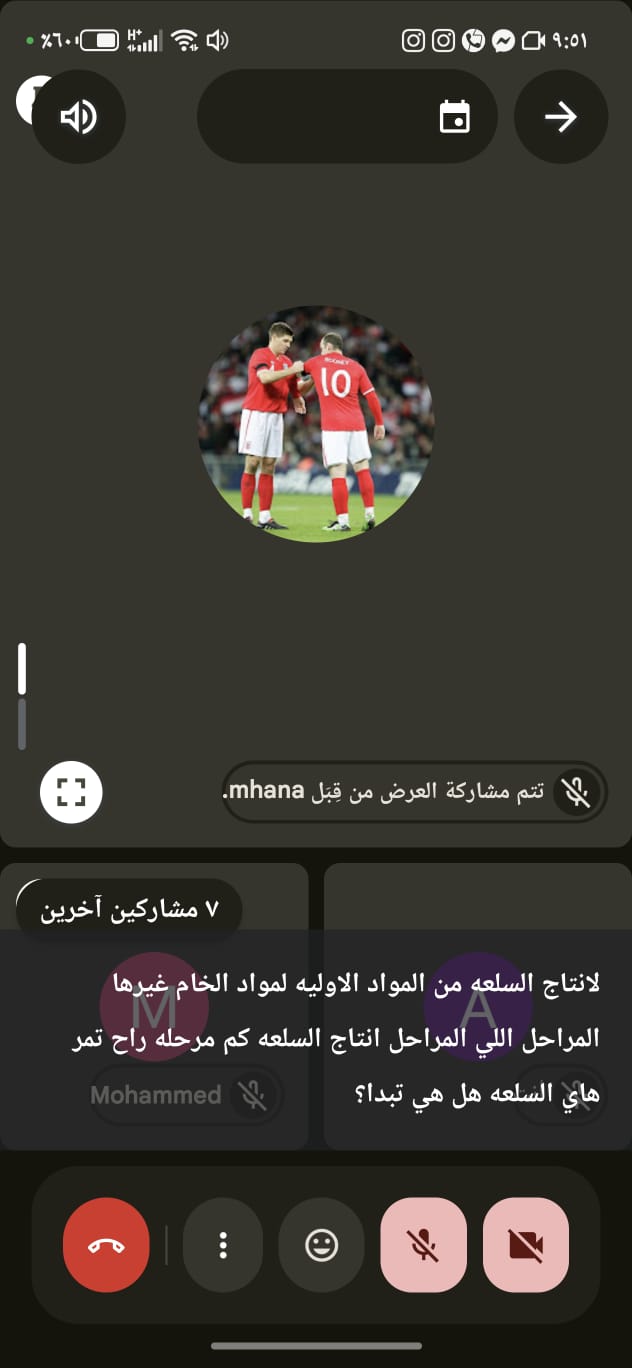
Task: Enter fullscreen for the shared presentation
Action: point(71,792)
